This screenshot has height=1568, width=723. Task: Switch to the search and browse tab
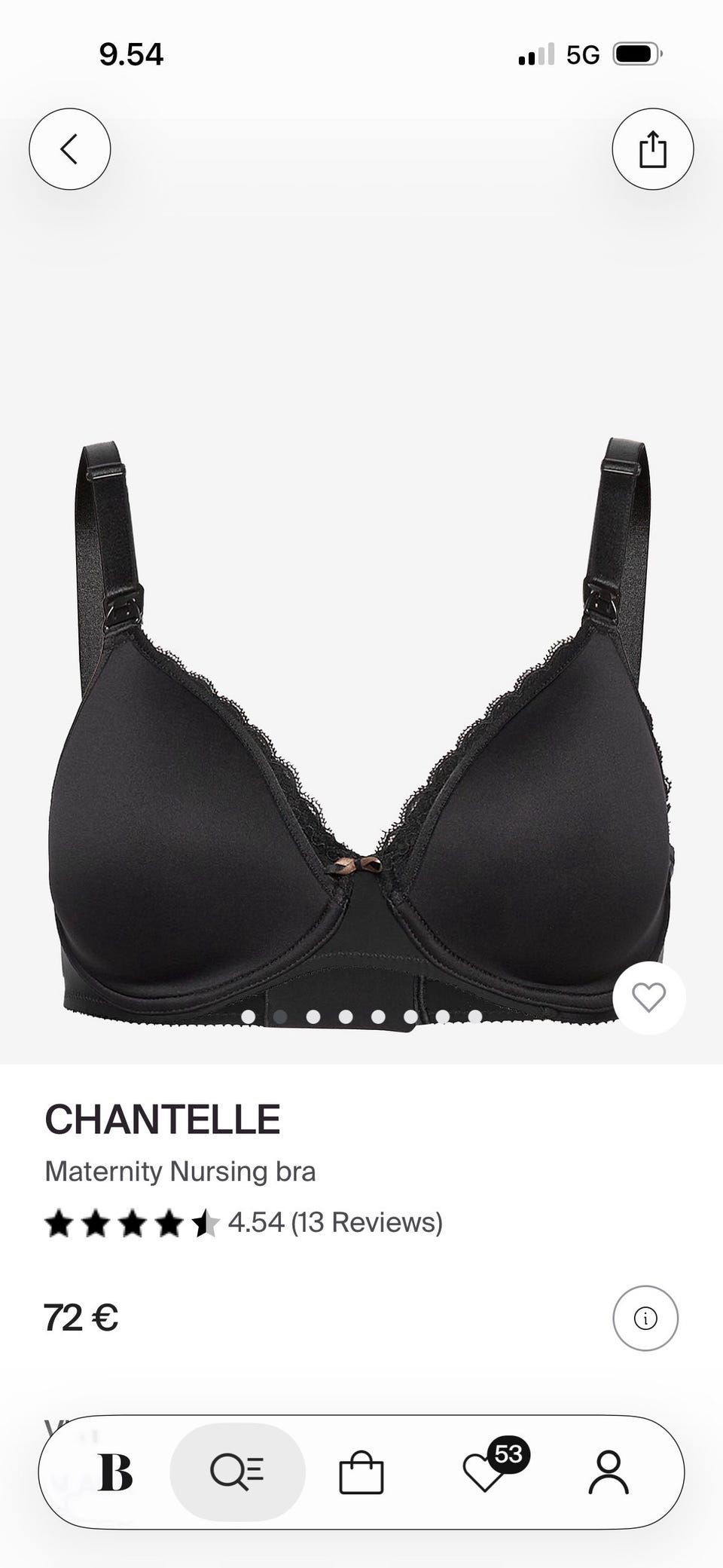[x=237, y=1472]
